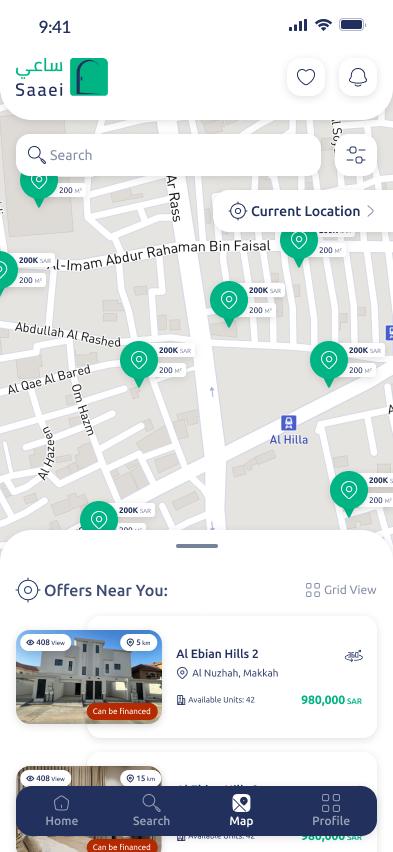Tap the Search field on the map

coord(169,155)
